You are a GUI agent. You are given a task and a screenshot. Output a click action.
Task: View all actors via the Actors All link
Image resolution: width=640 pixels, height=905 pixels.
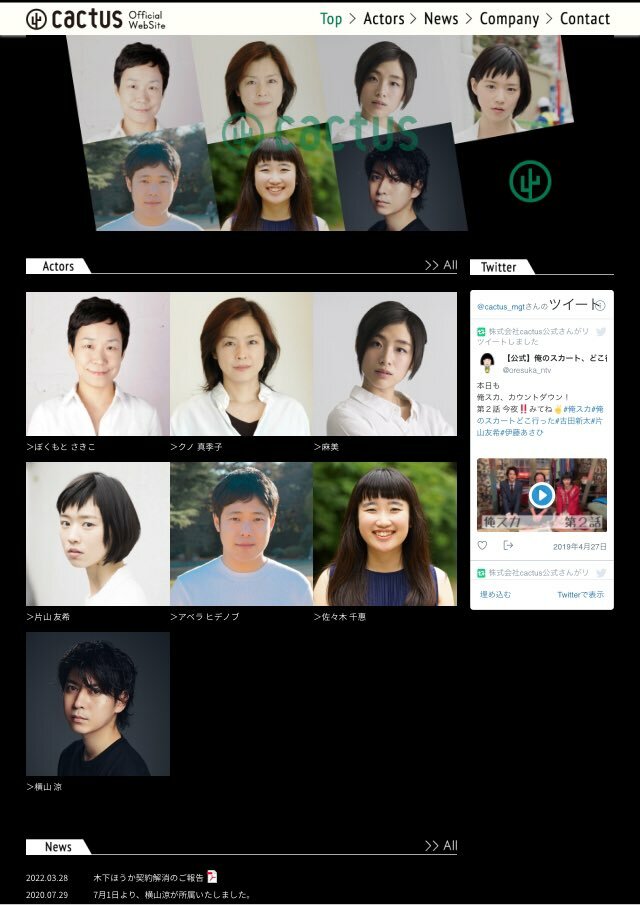[441, 265]
